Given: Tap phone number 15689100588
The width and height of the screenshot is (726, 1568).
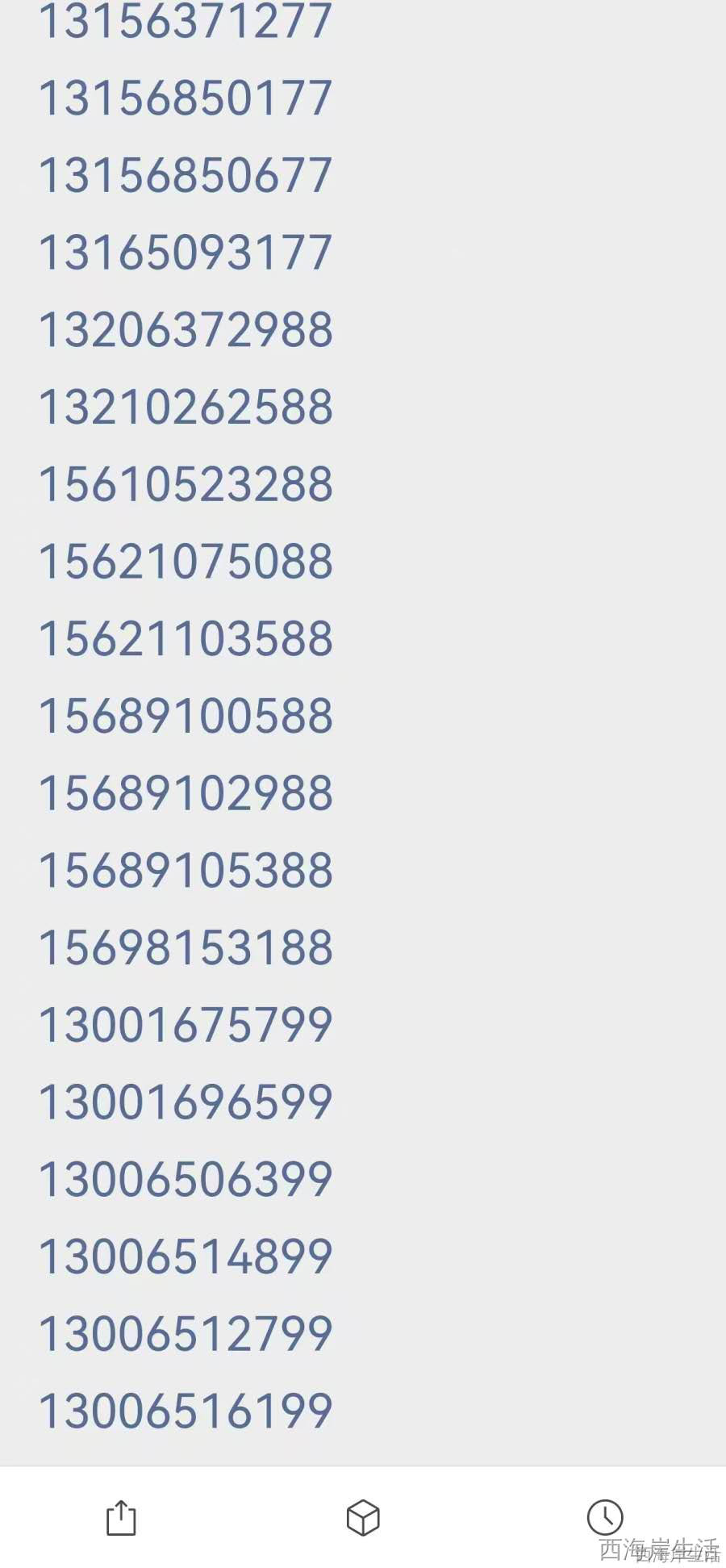Looking at the screenshot, I should 186,716.
